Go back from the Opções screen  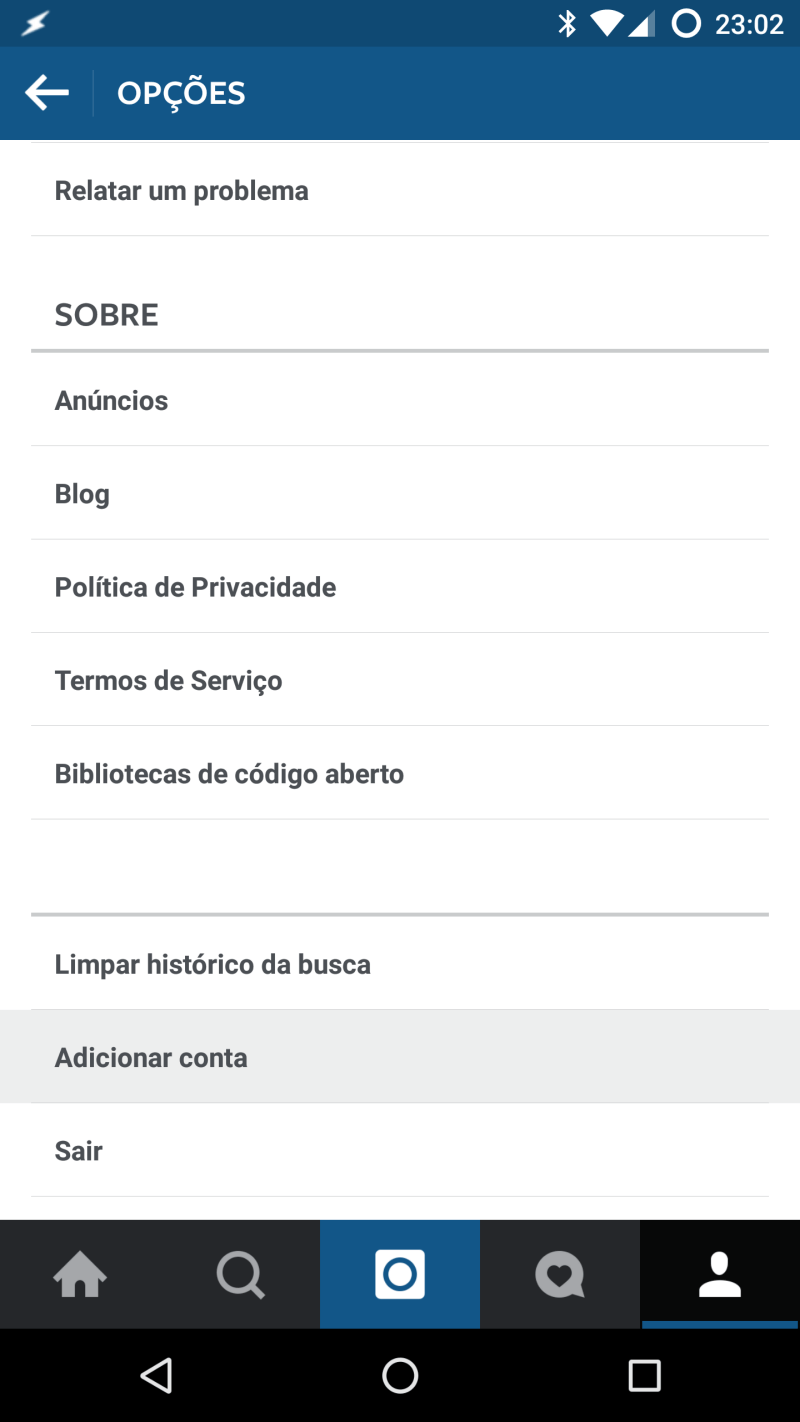pos(47,93)
